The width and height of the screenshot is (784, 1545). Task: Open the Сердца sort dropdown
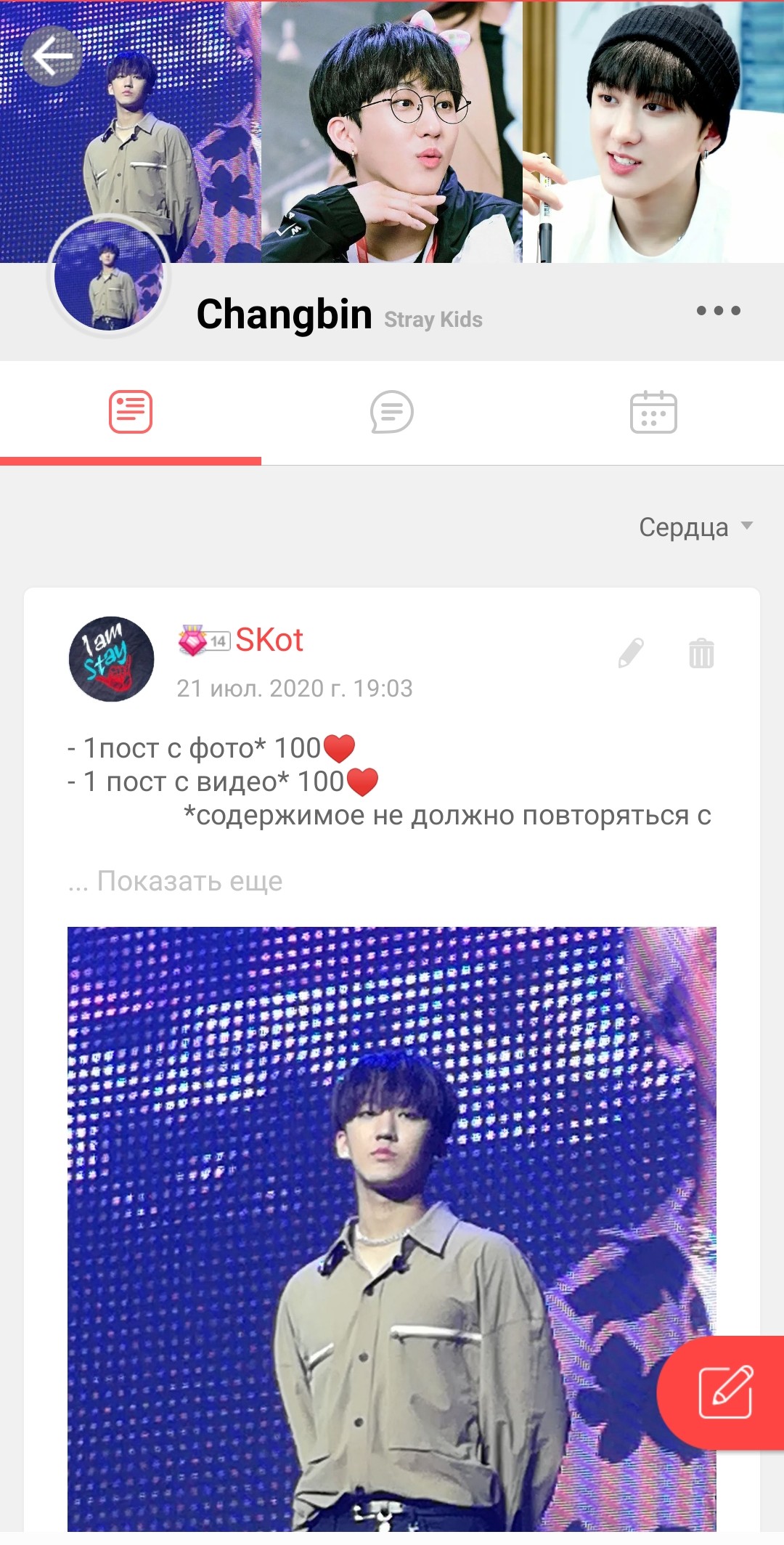(695, 527)
